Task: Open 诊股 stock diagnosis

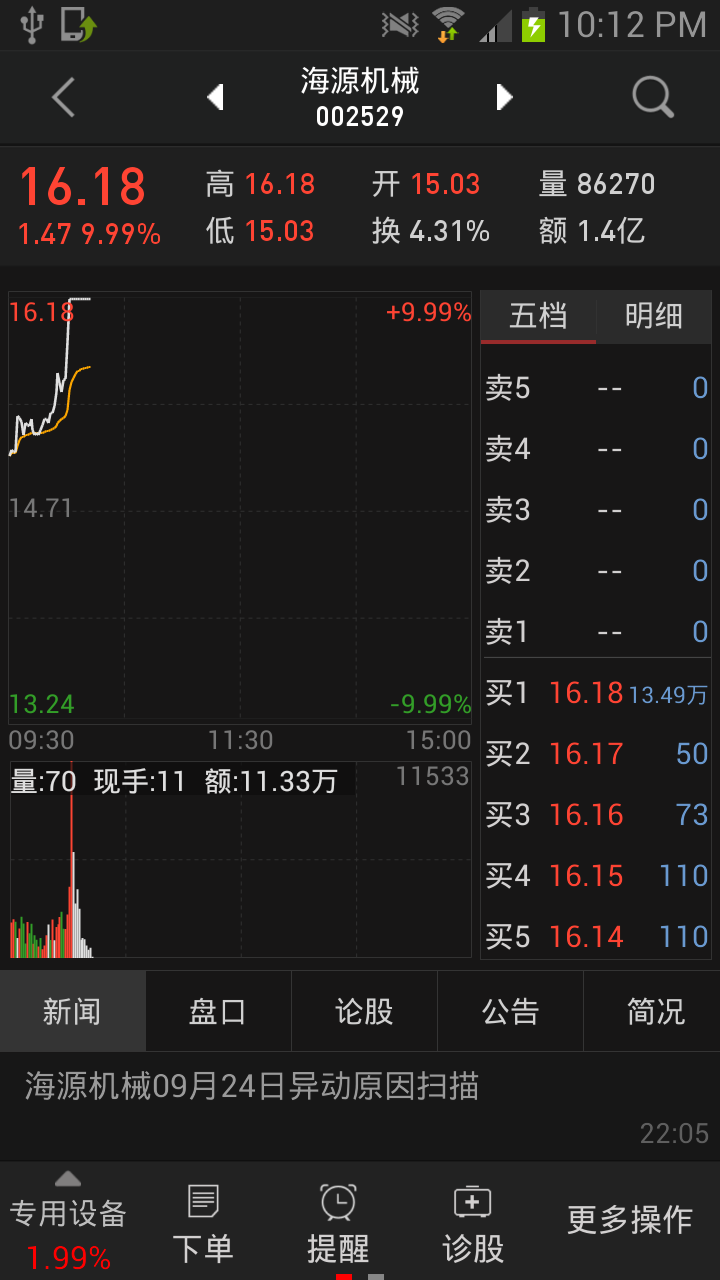Action: pyautogui.click(x=473, y=1222)
